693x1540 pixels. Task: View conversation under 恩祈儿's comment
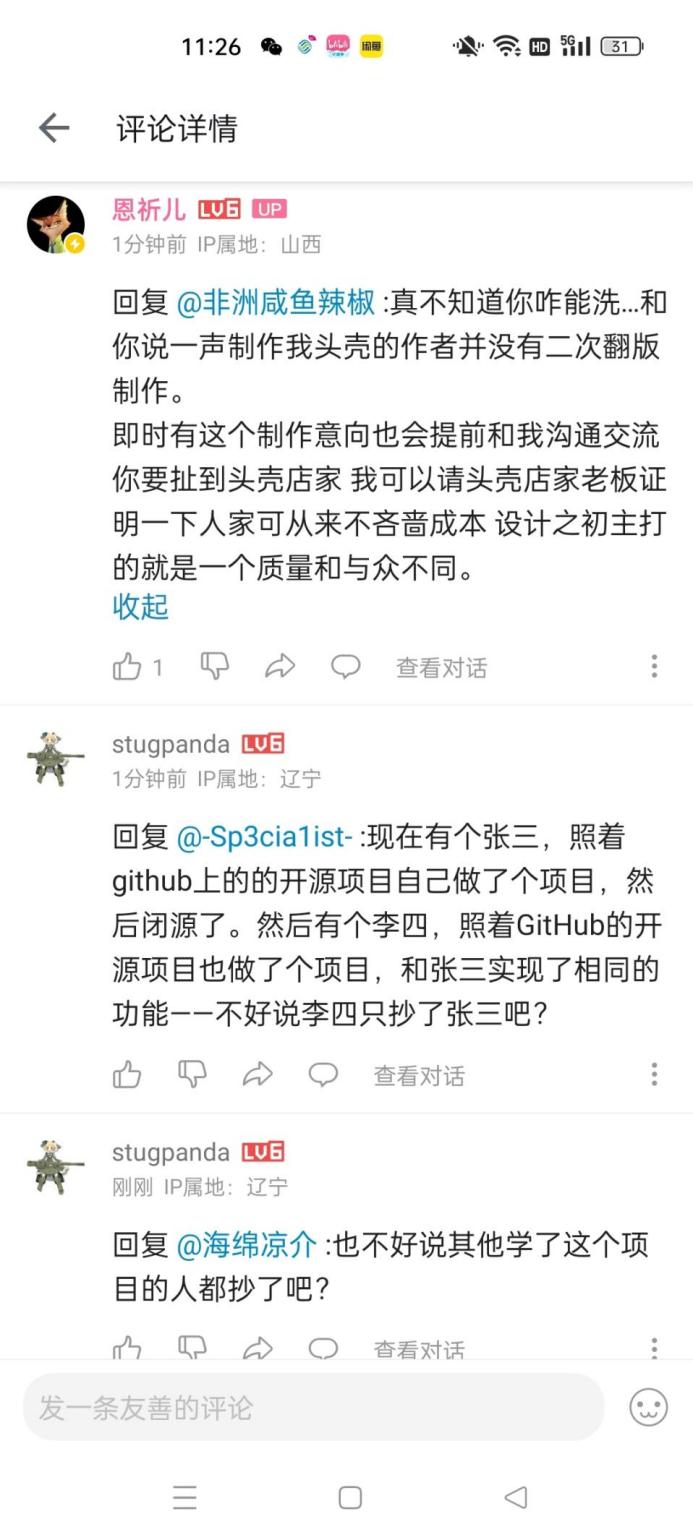coord(441,668)
